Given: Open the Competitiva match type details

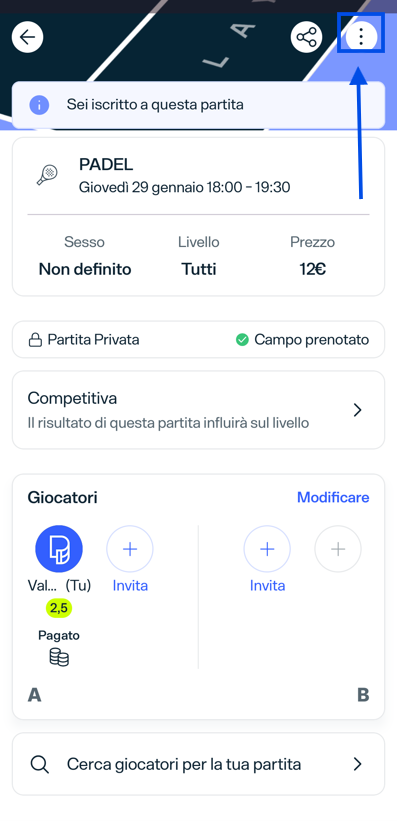Looking at the screenshot, I should 198,410.
